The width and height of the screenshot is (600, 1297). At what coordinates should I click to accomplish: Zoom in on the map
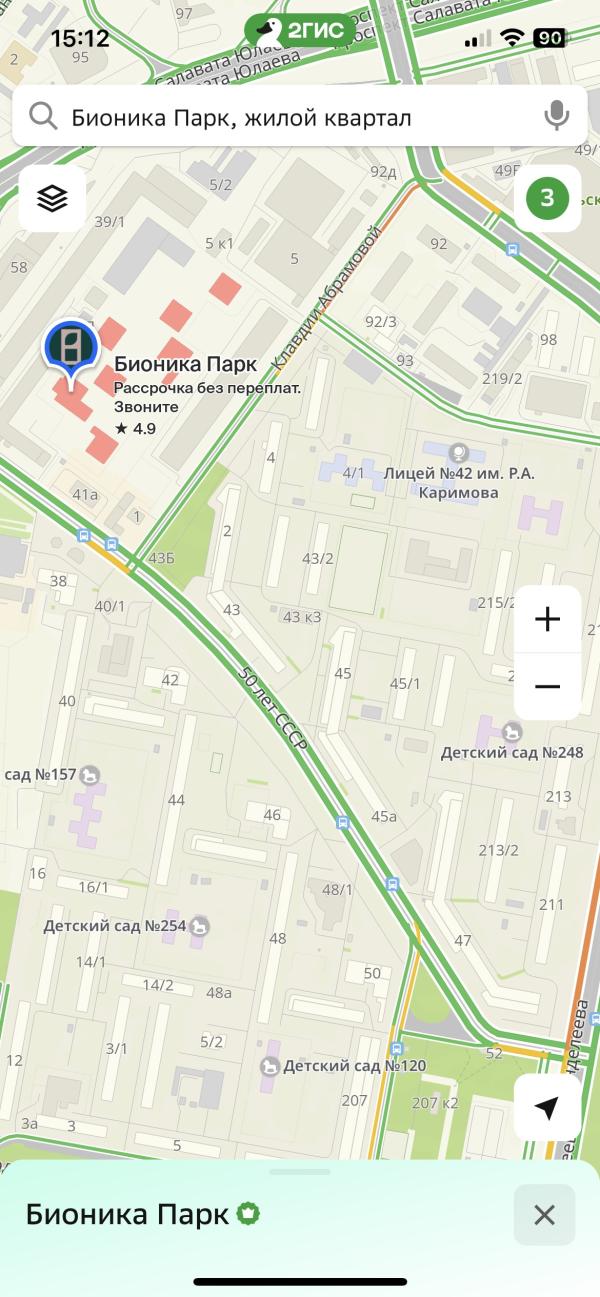pyautogui.click(x=547, y=620)
